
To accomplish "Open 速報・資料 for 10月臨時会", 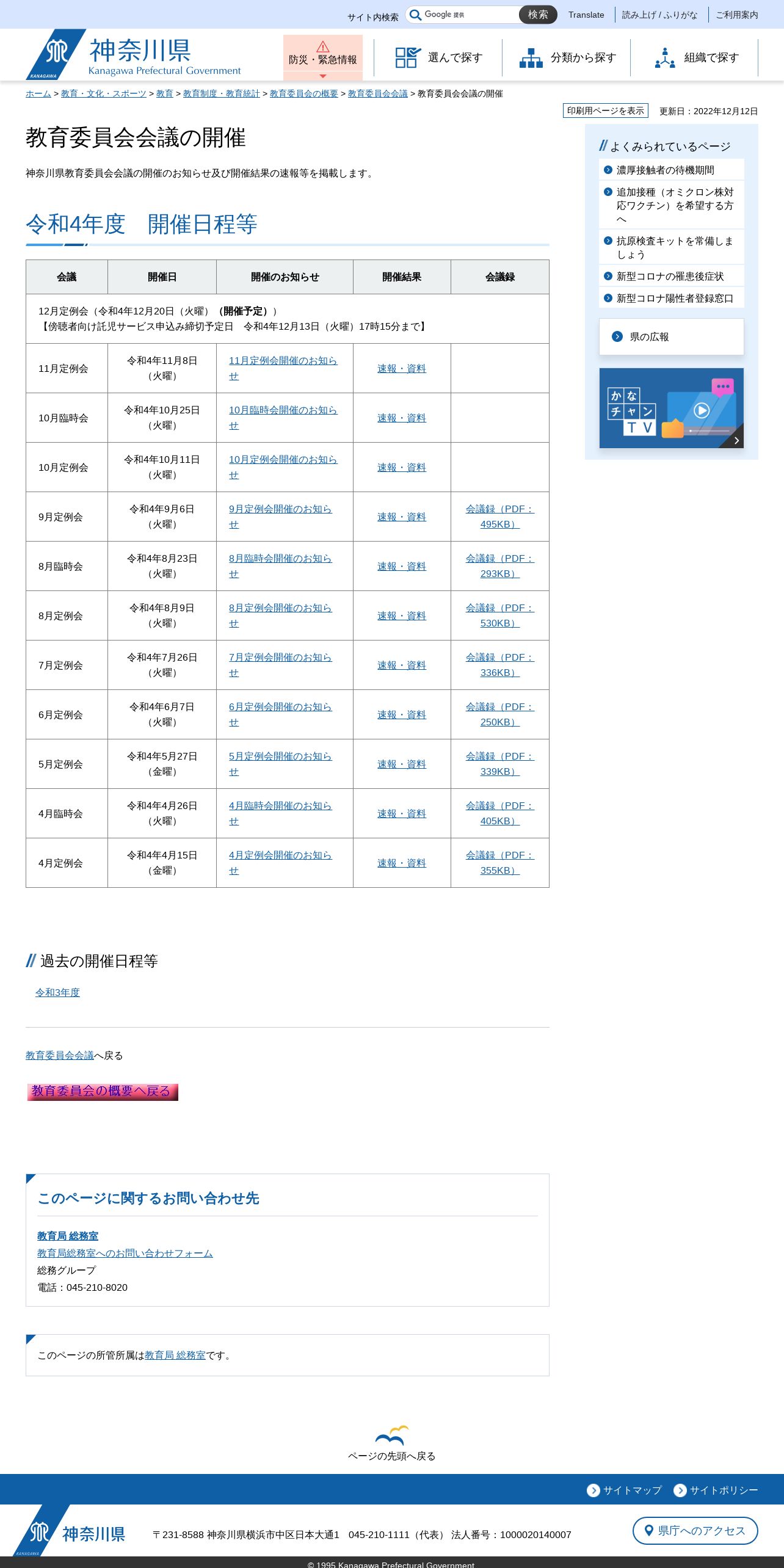I will (402, 418).
